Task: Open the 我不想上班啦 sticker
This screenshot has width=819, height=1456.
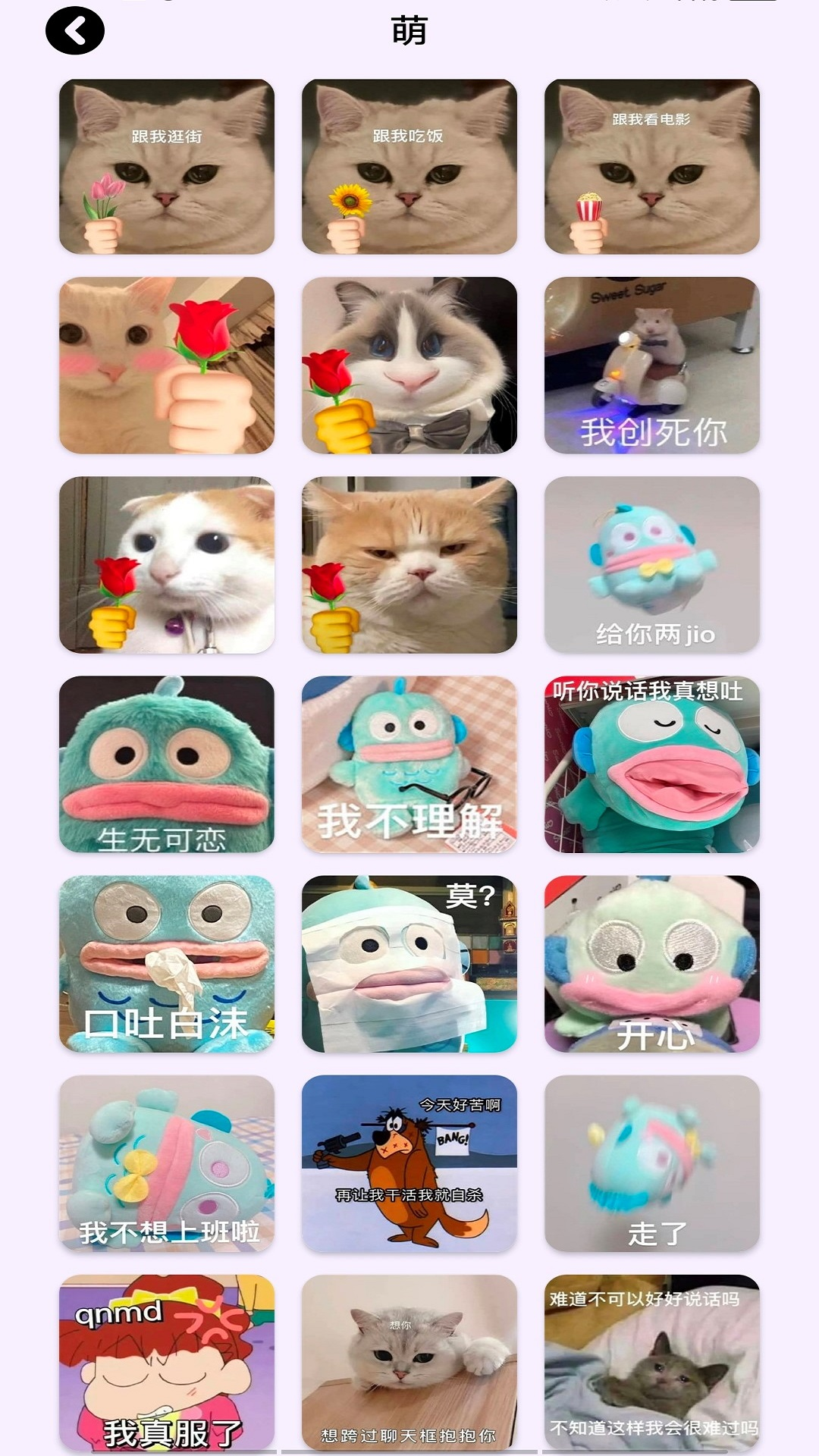Action: (x=167, y=1163)
